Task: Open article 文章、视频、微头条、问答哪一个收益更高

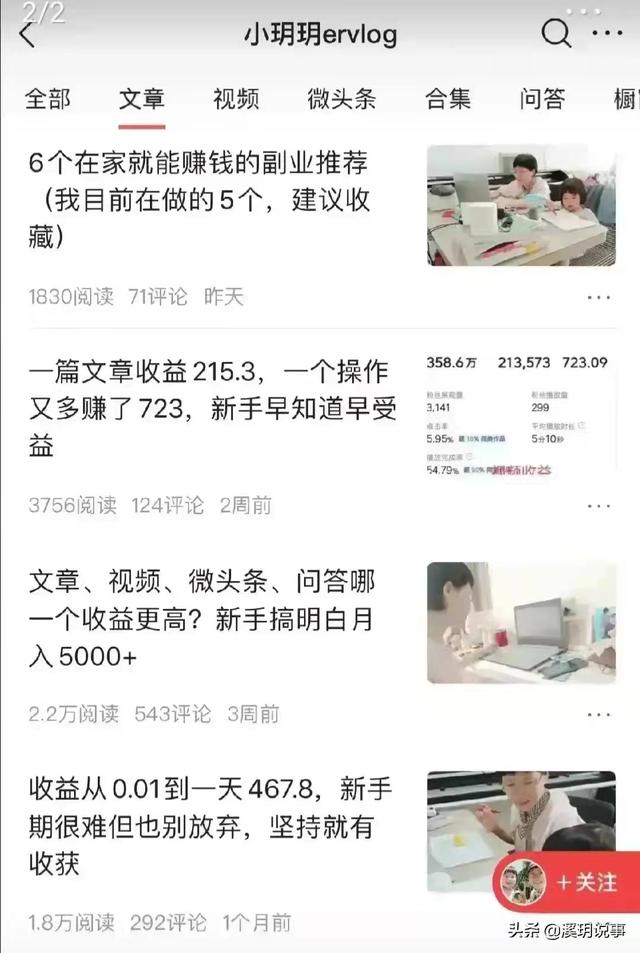Action: click(x=200, y=620)
